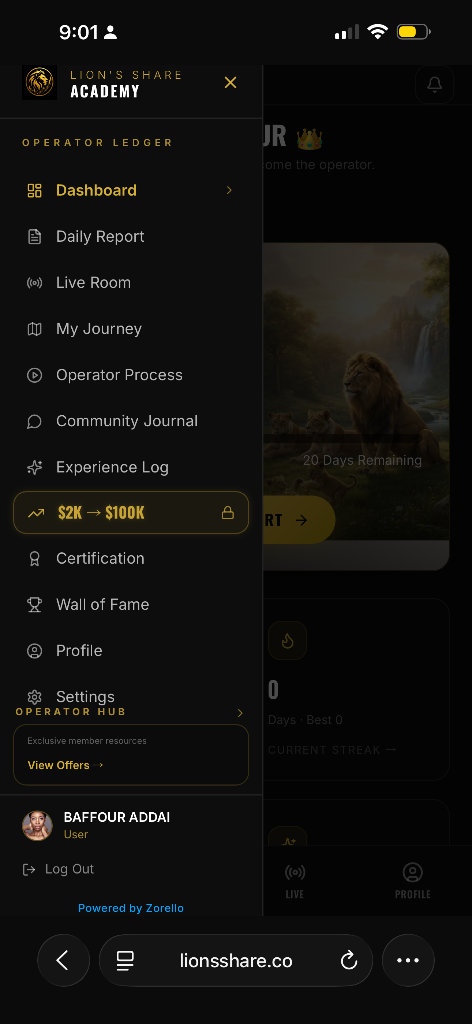Open Community Journal
472x1024 pixels.
point(131,421)
